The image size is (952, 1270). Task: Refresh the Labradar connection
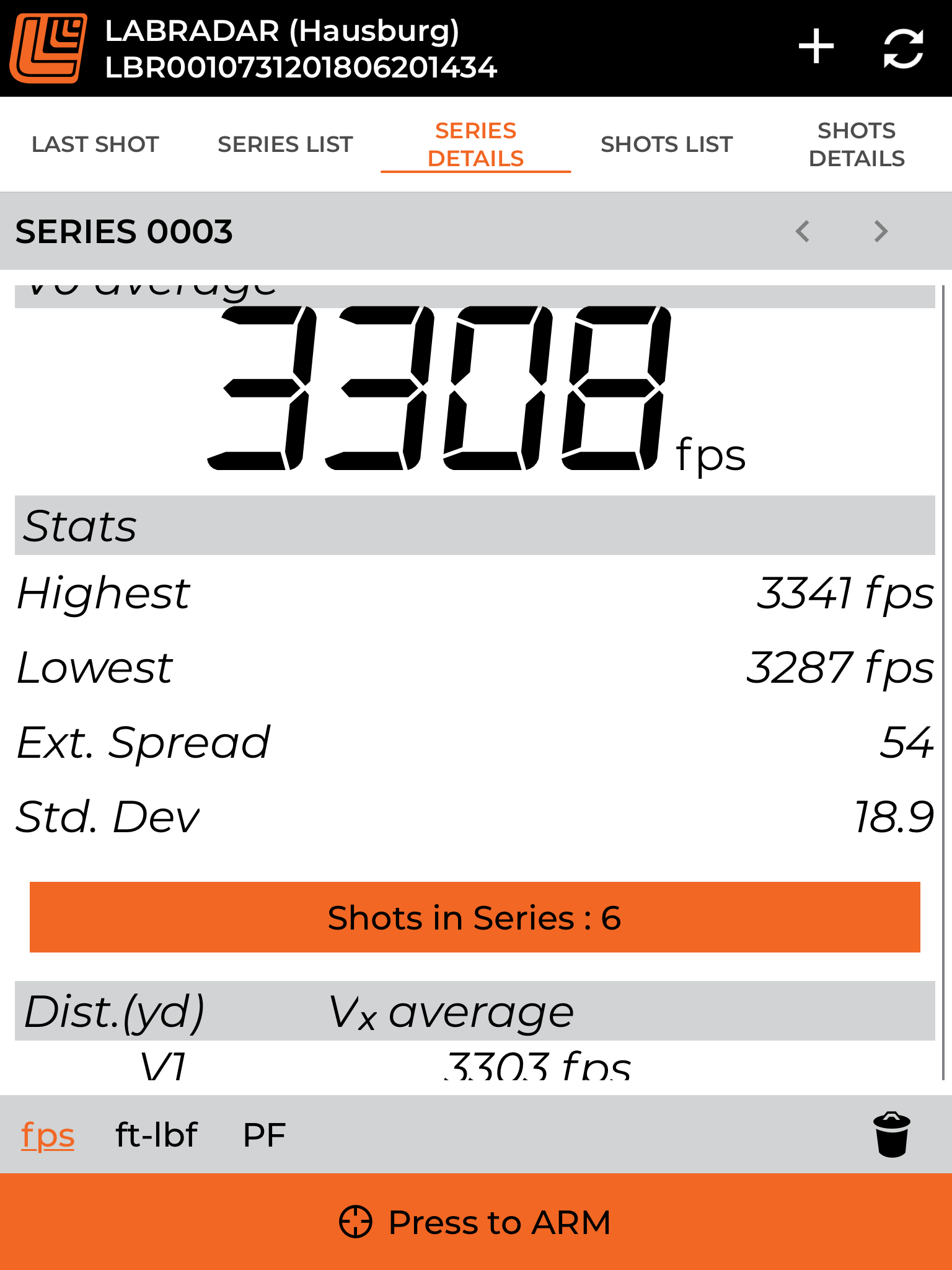pyautogui.click(x=903, y=48)
